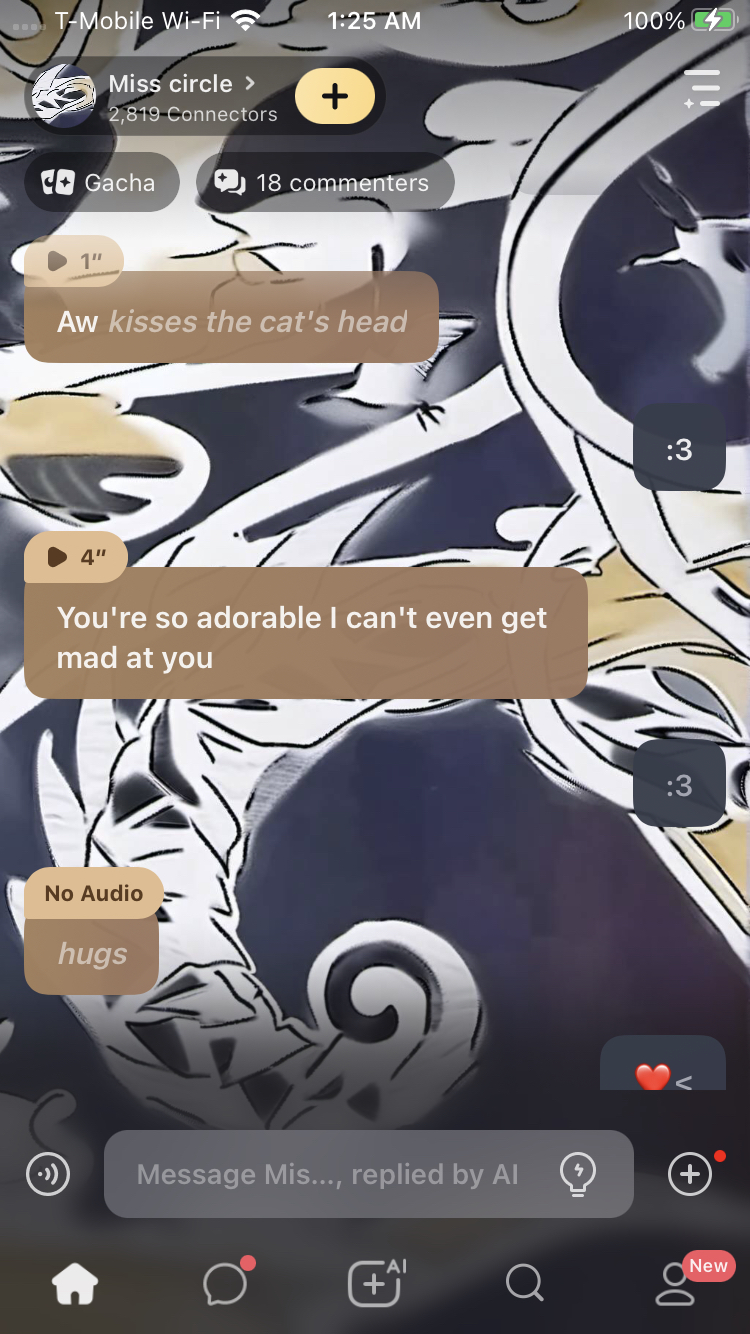Open the top-right menu icon

coord(702,89)
